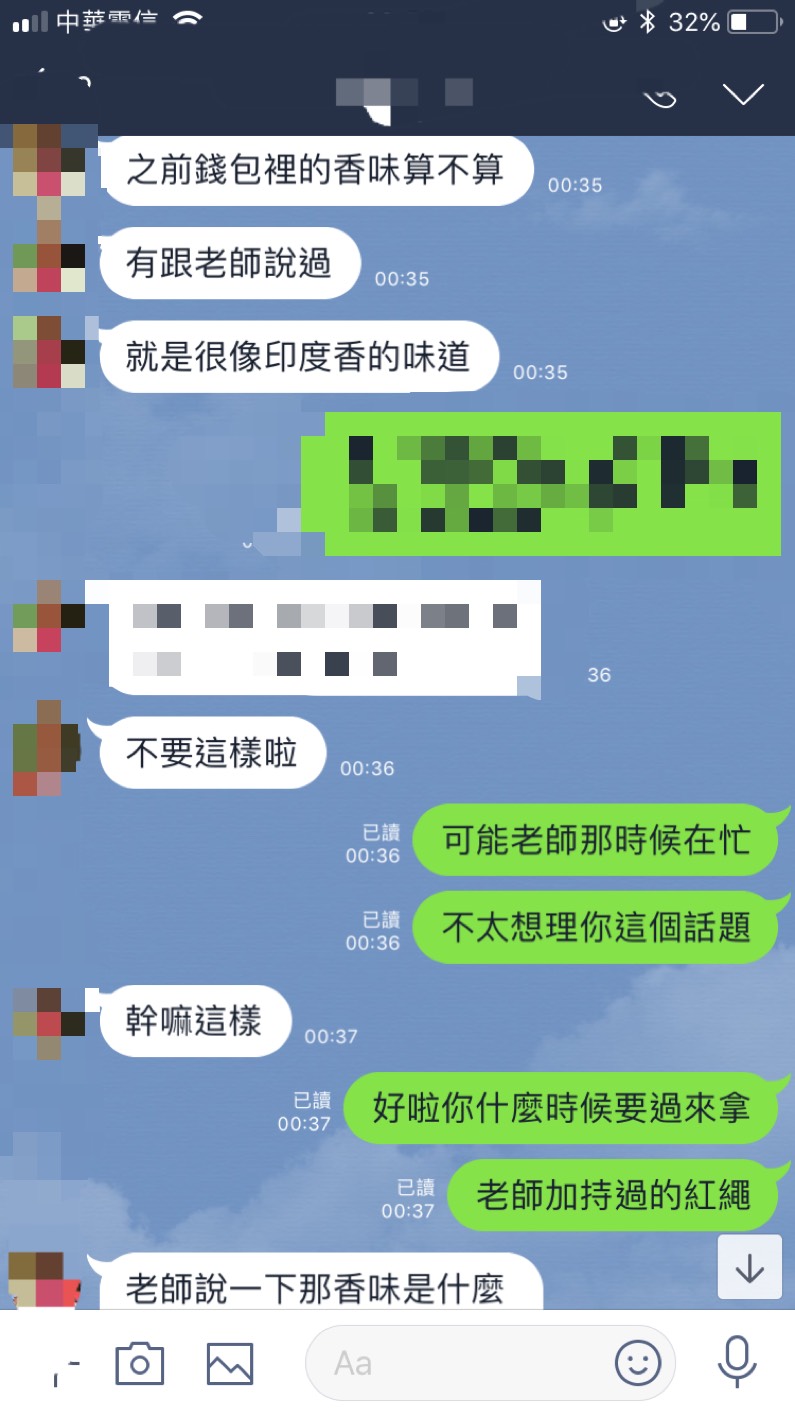Open the photo gallery picker
This screenshot has height=1416, width=795.
[x=229, y=1363]
